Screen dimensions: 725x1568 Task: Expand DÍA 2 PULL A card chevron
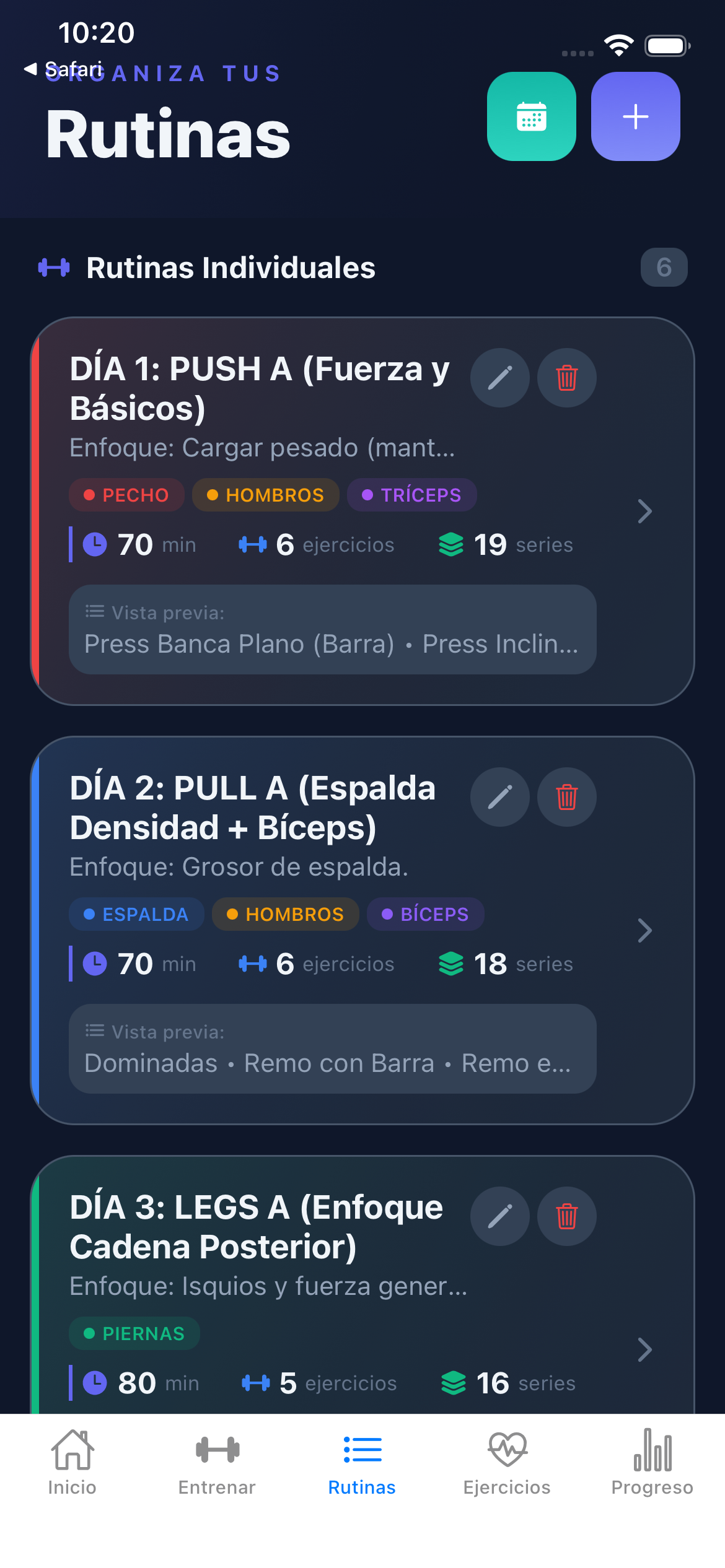click(646, 931)
